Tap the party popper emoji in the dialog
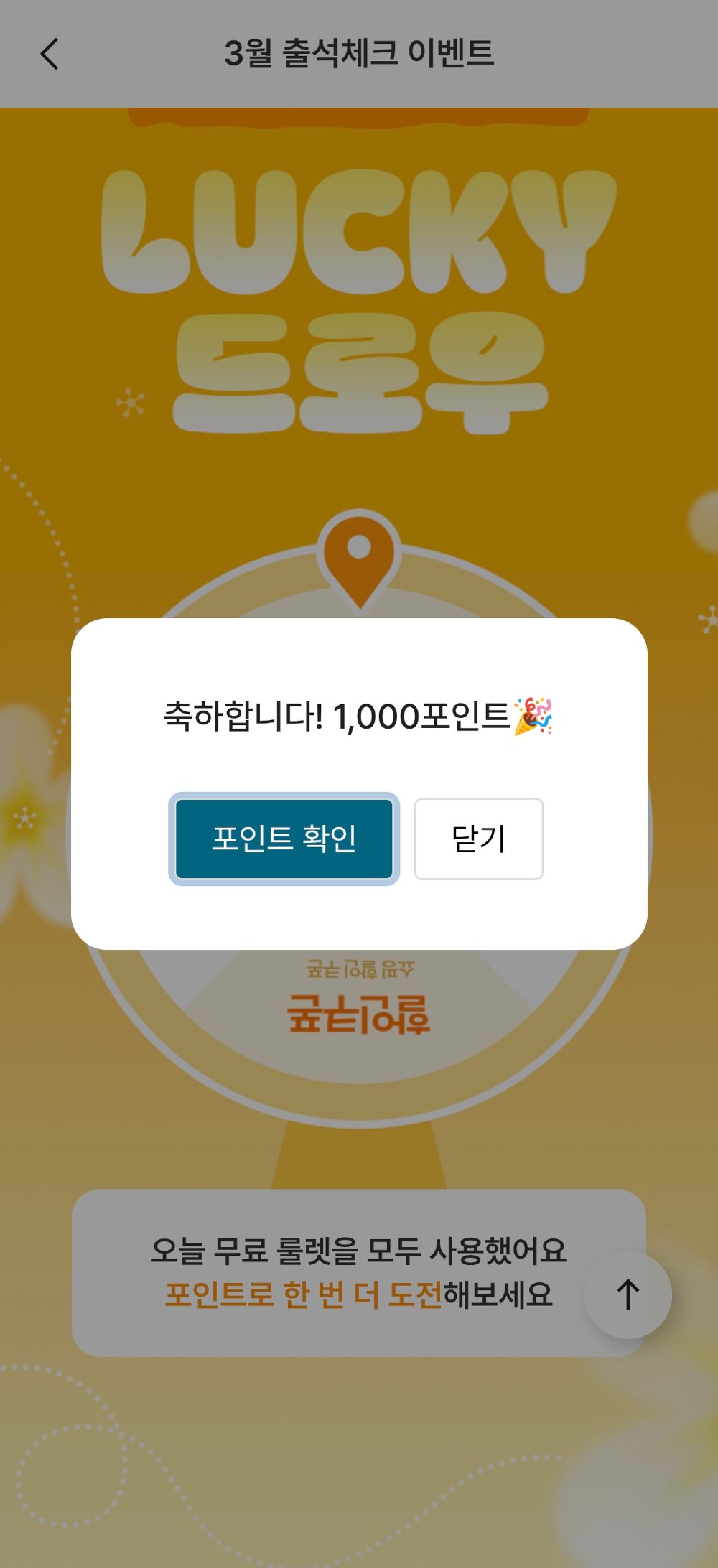718x1568 pixels. click(535, 715)
